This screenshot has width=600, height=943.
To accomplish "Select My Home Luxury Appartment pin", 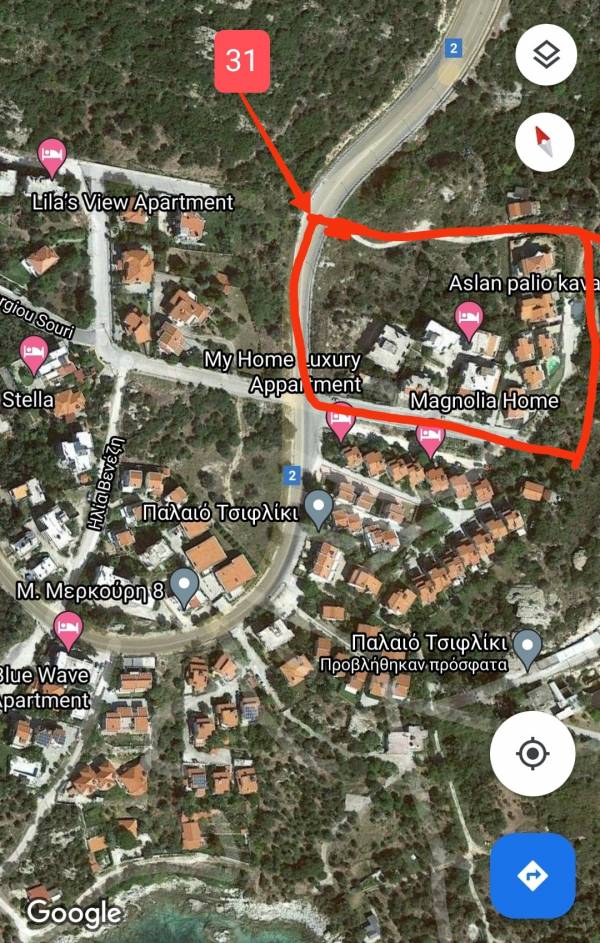I will coord(341,421).
